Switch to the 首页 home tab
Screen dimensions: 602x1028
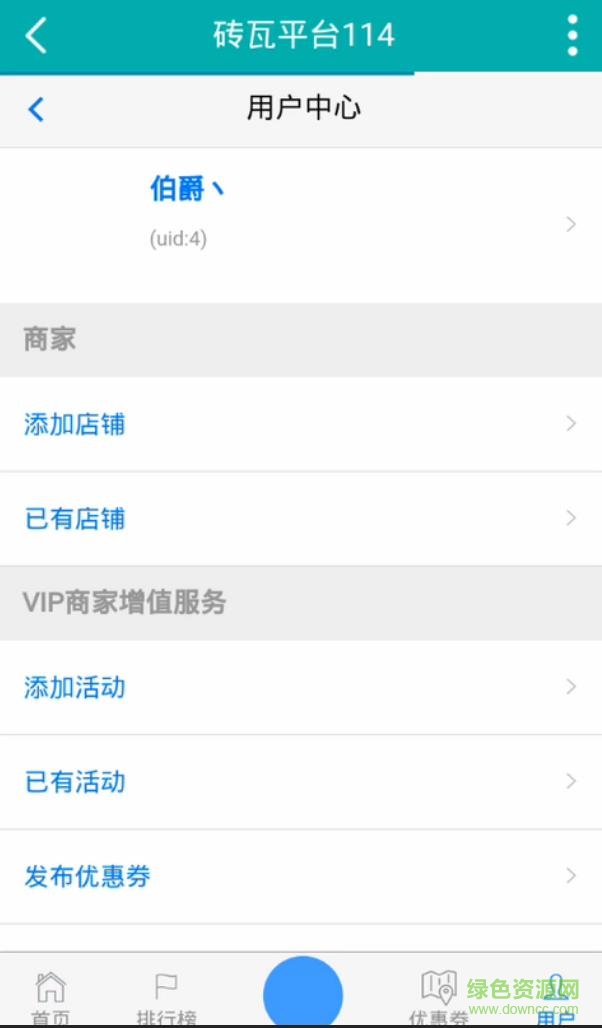50,997
